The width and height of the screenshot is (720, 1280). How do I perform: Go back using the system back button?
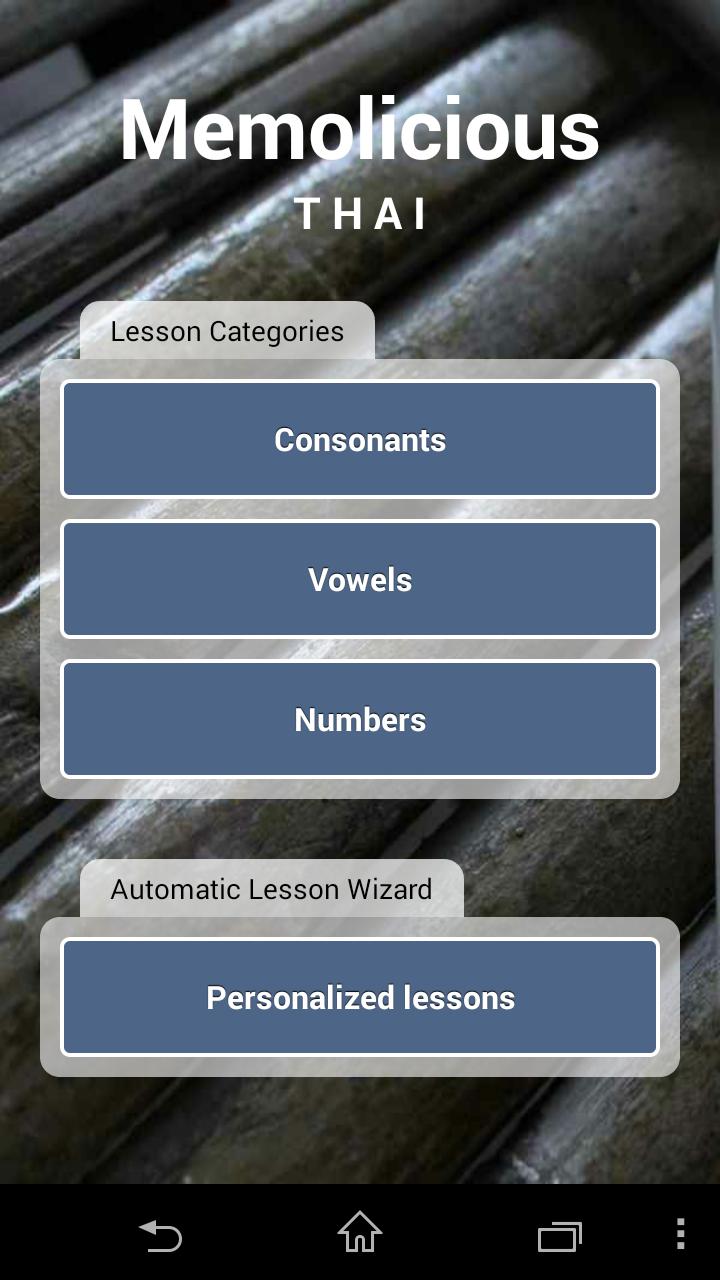pyautogui.click(x=160, y=1234)
